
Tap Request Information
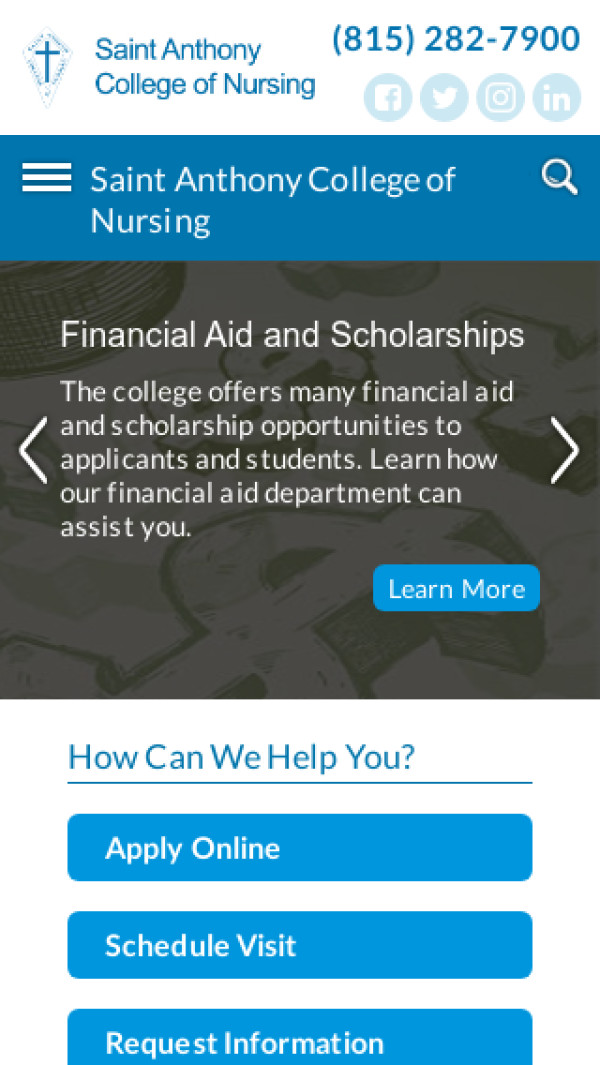tap(299, 1040)
